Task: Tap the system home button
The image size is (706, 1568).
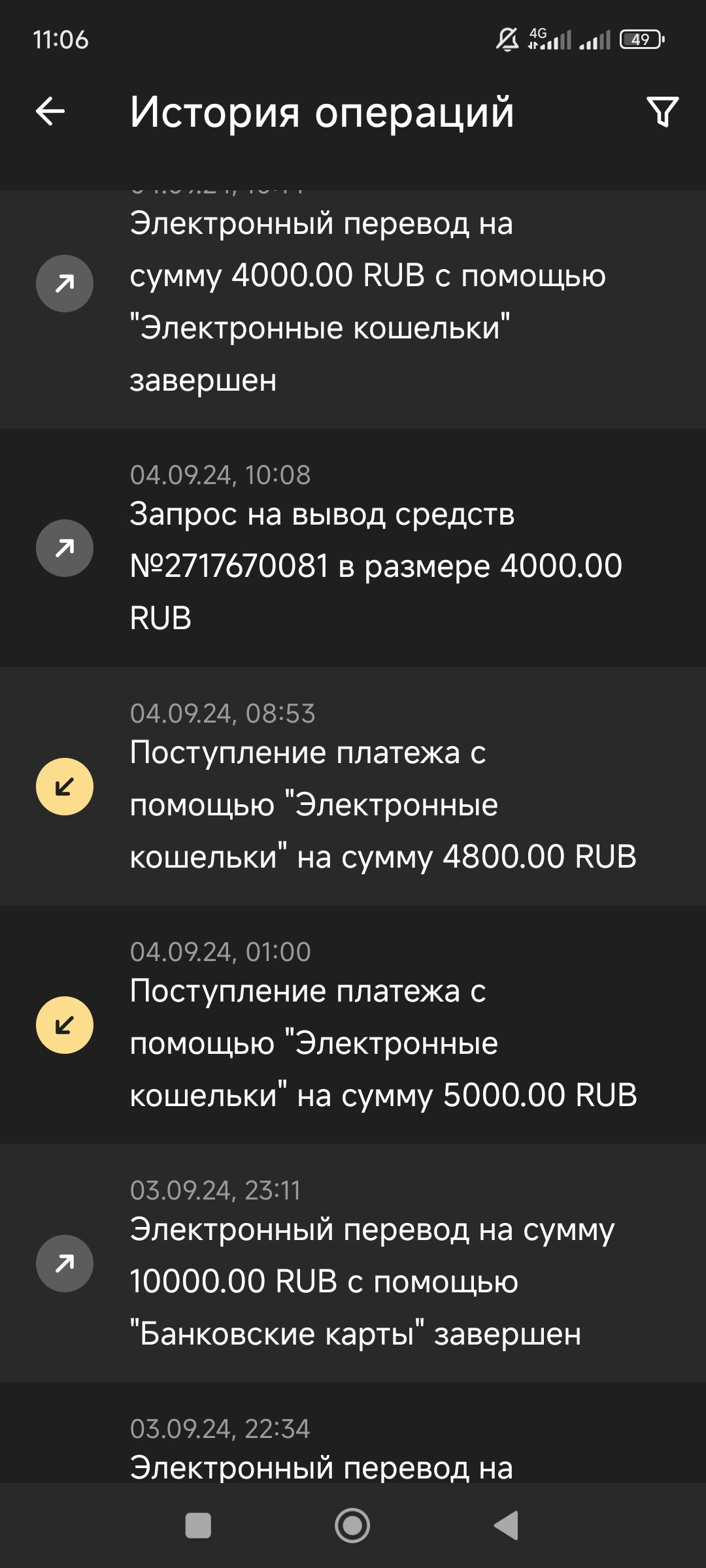Action: click(352, 1526)
